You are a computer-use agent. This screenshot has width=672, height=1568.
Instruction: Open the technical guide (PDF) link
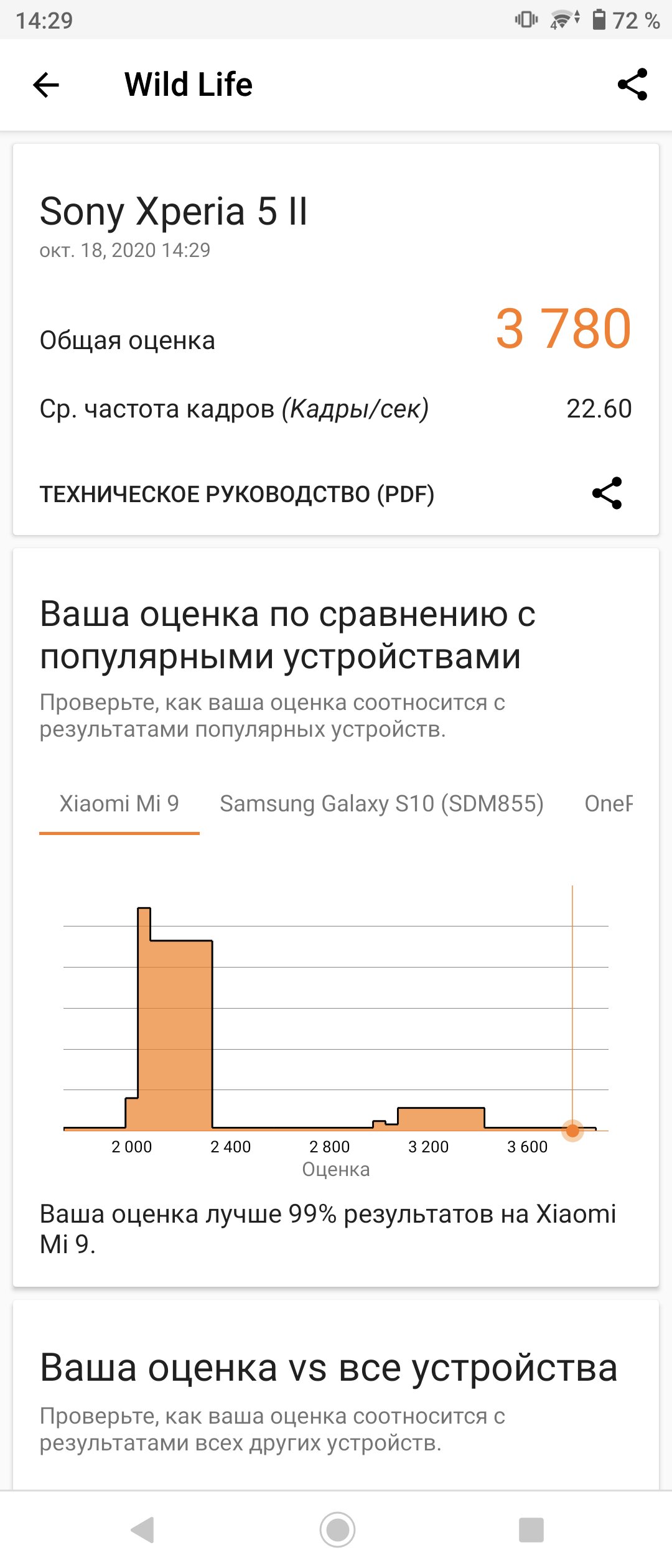[237, 494]
